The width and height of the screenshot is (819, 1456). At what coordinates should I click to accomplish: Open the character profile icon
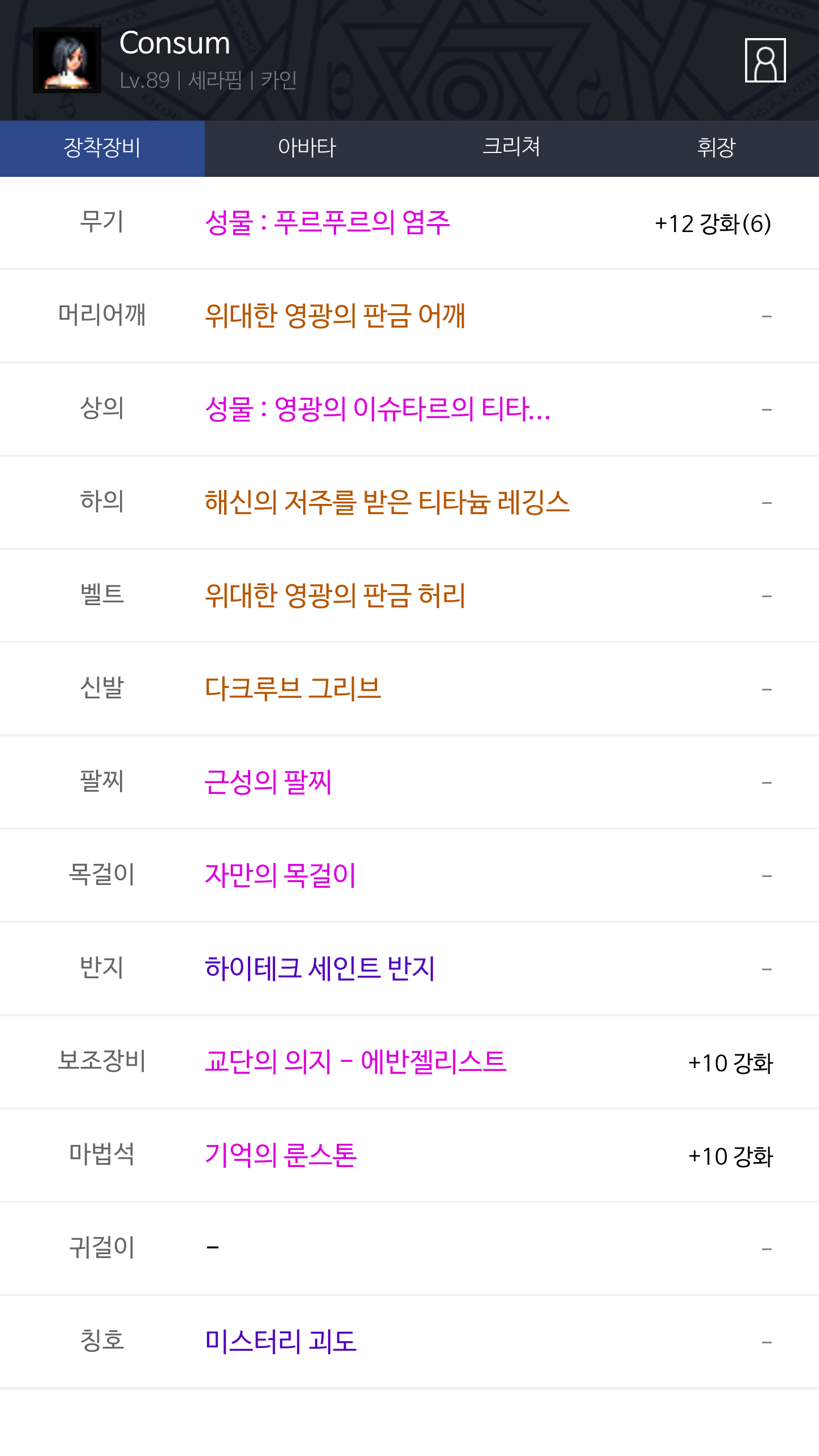coord(765,60)
